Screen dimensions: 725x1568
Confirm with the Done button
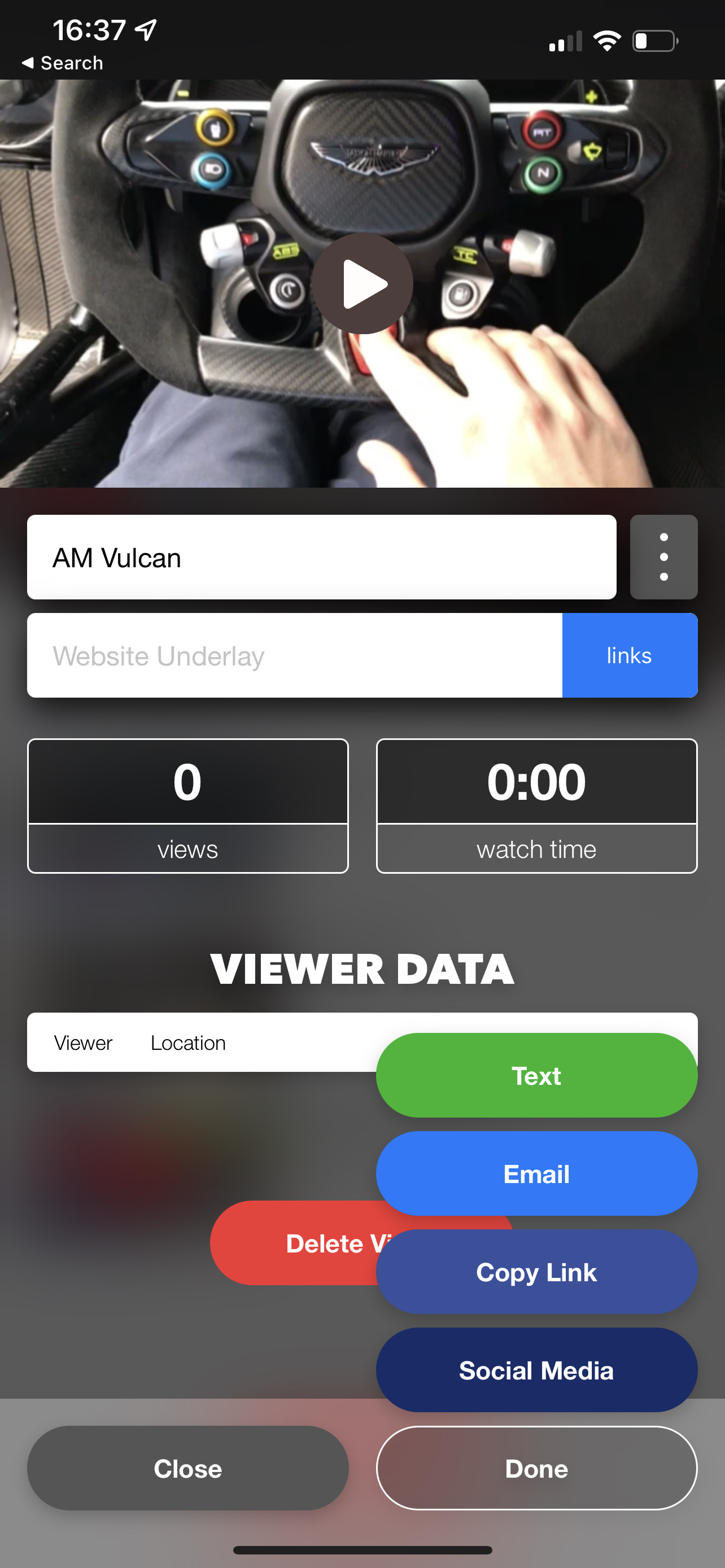tap(536, 1468)
